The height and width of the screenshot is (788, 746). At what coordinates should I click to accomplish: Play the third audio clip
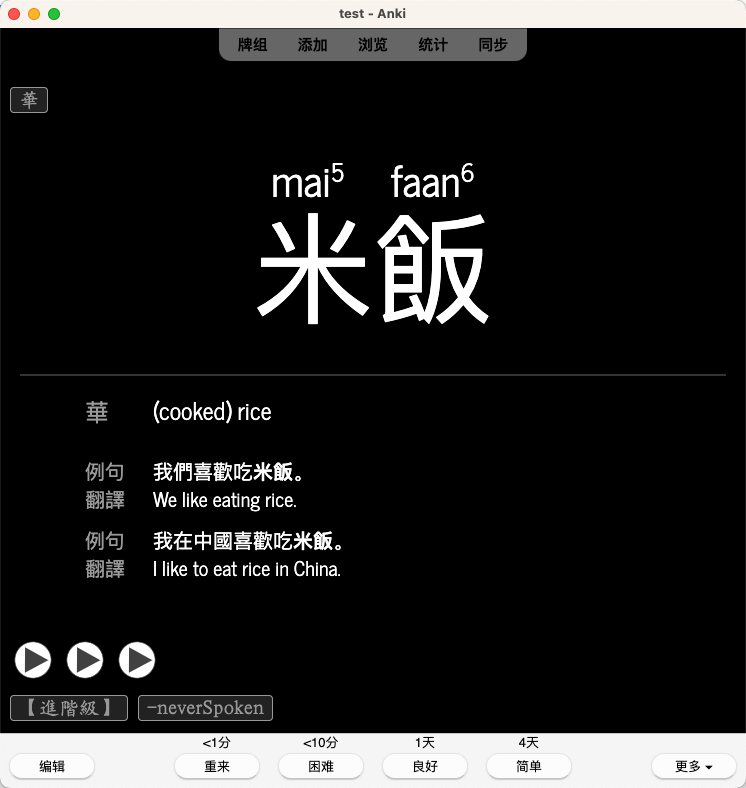pyautogui.click(x=137, y=660)
